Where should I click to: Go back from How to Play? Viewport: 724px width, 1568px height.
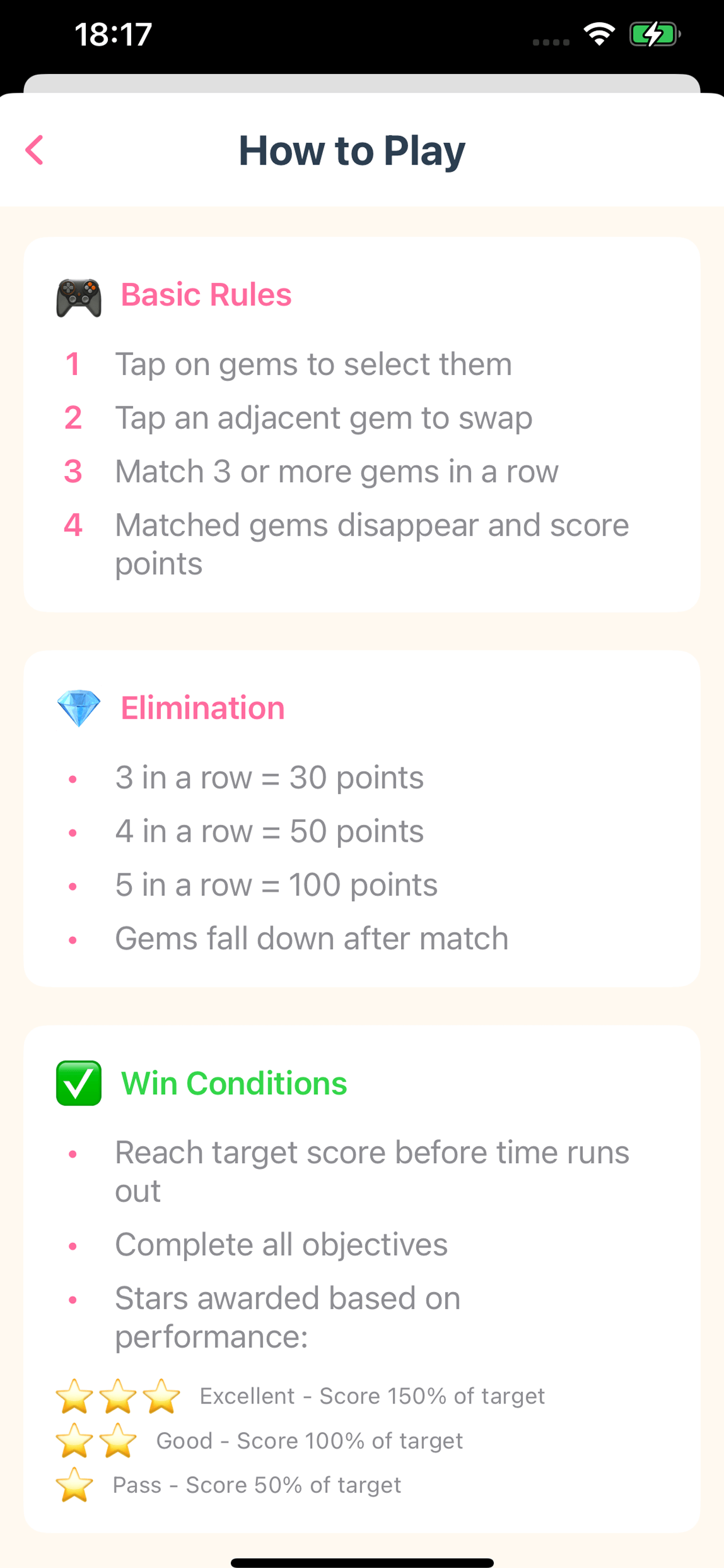pos(34,150)
